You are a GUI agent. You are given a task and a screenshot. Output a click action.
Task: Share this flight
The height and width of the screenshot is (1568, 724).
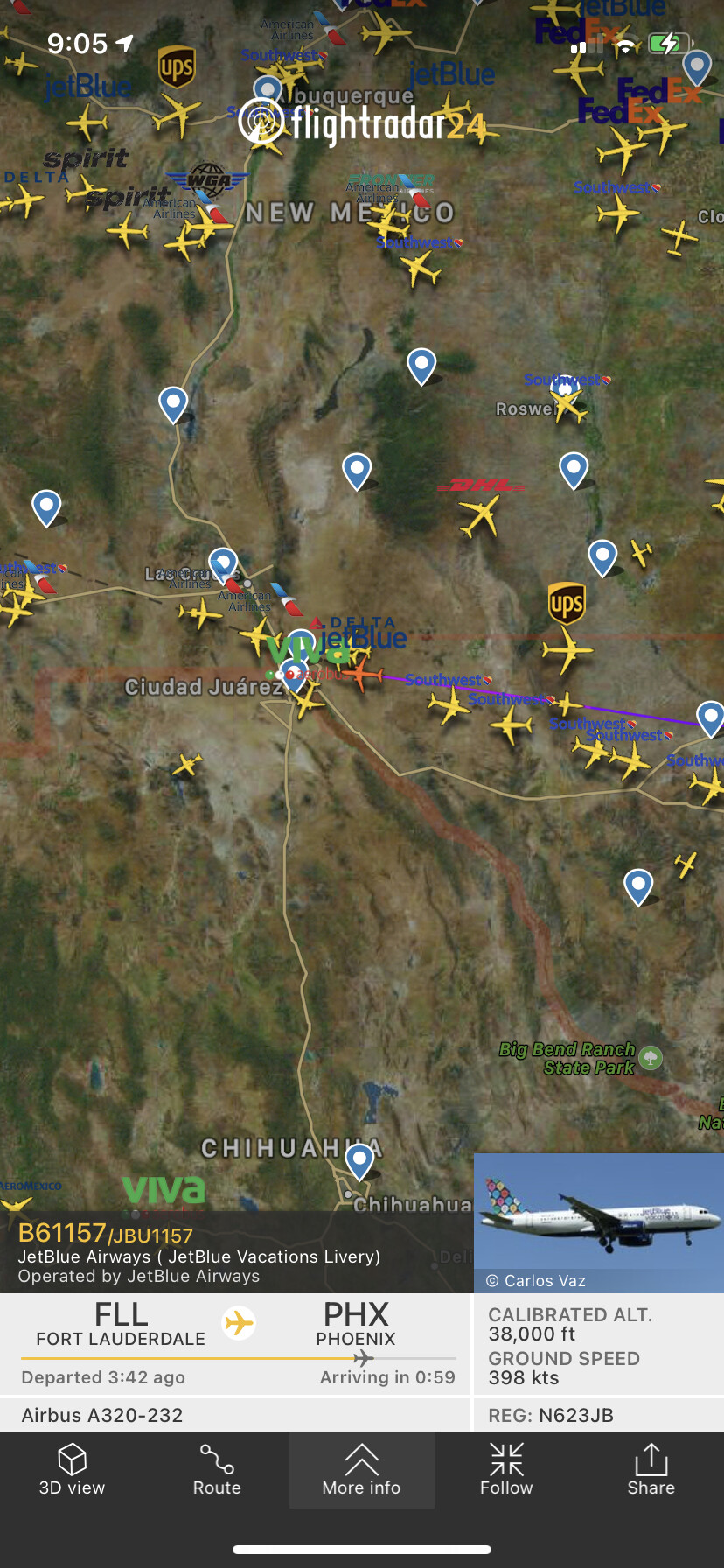(651, 1470)
